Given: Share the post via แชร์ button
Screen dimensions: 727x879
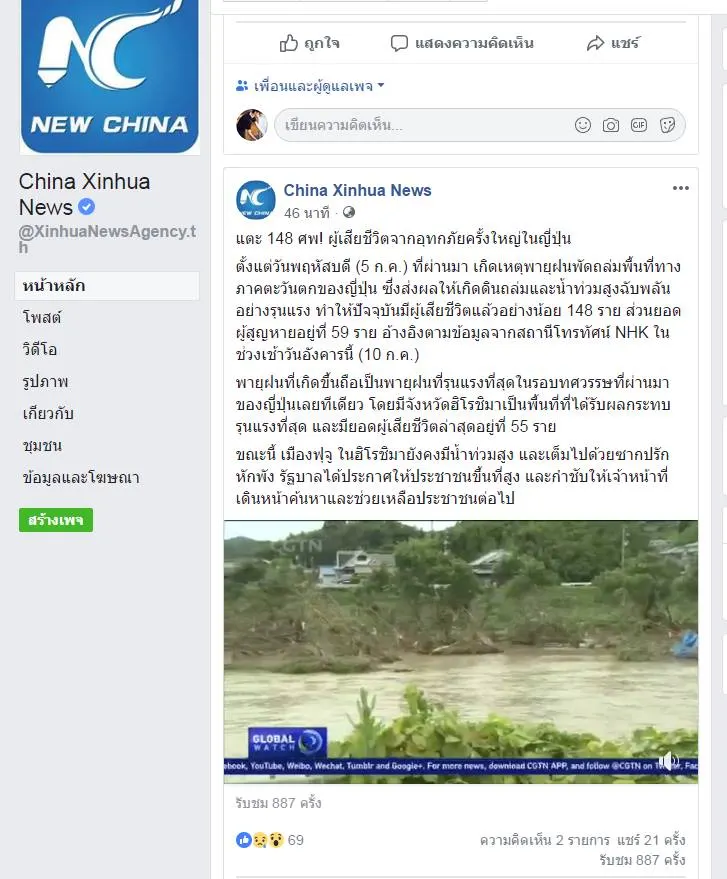Looking at the screenshot, I should (612, 43).
